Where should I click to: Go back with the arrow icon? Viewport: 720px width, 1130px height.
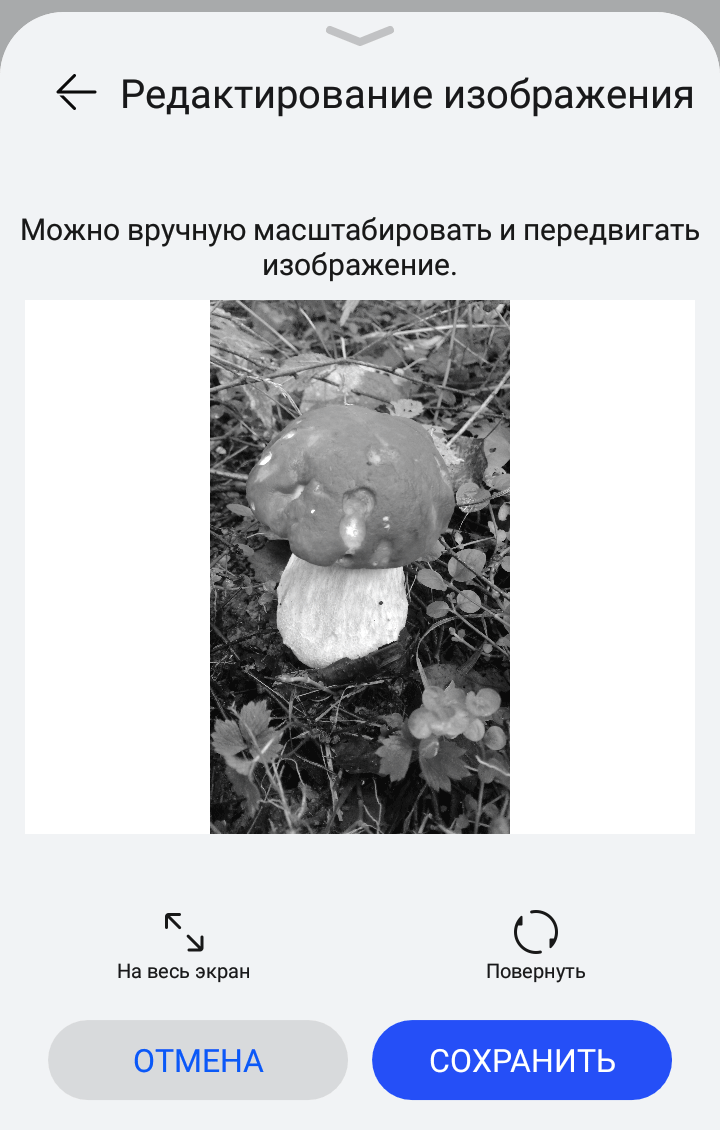[76, 93]
